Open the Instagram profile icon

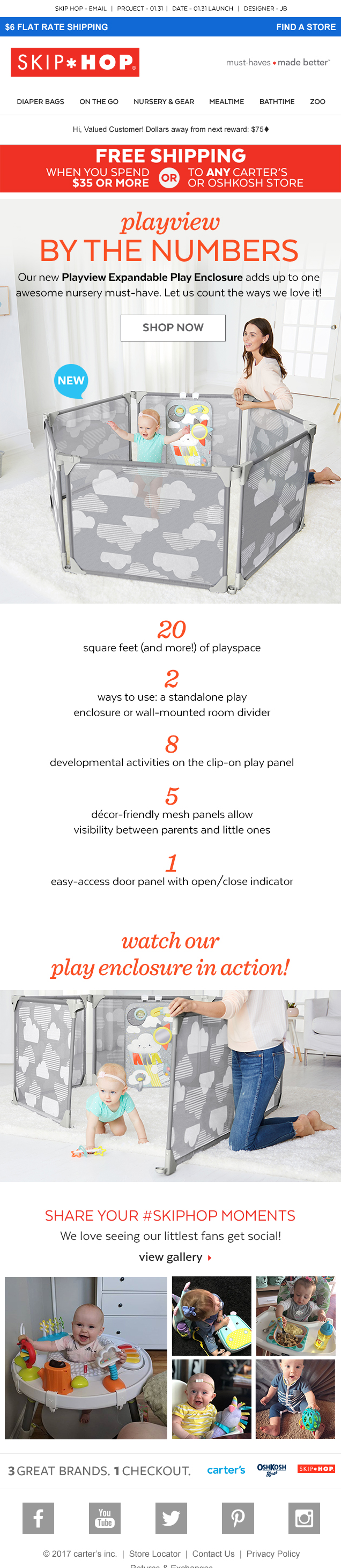point(304,1518)
